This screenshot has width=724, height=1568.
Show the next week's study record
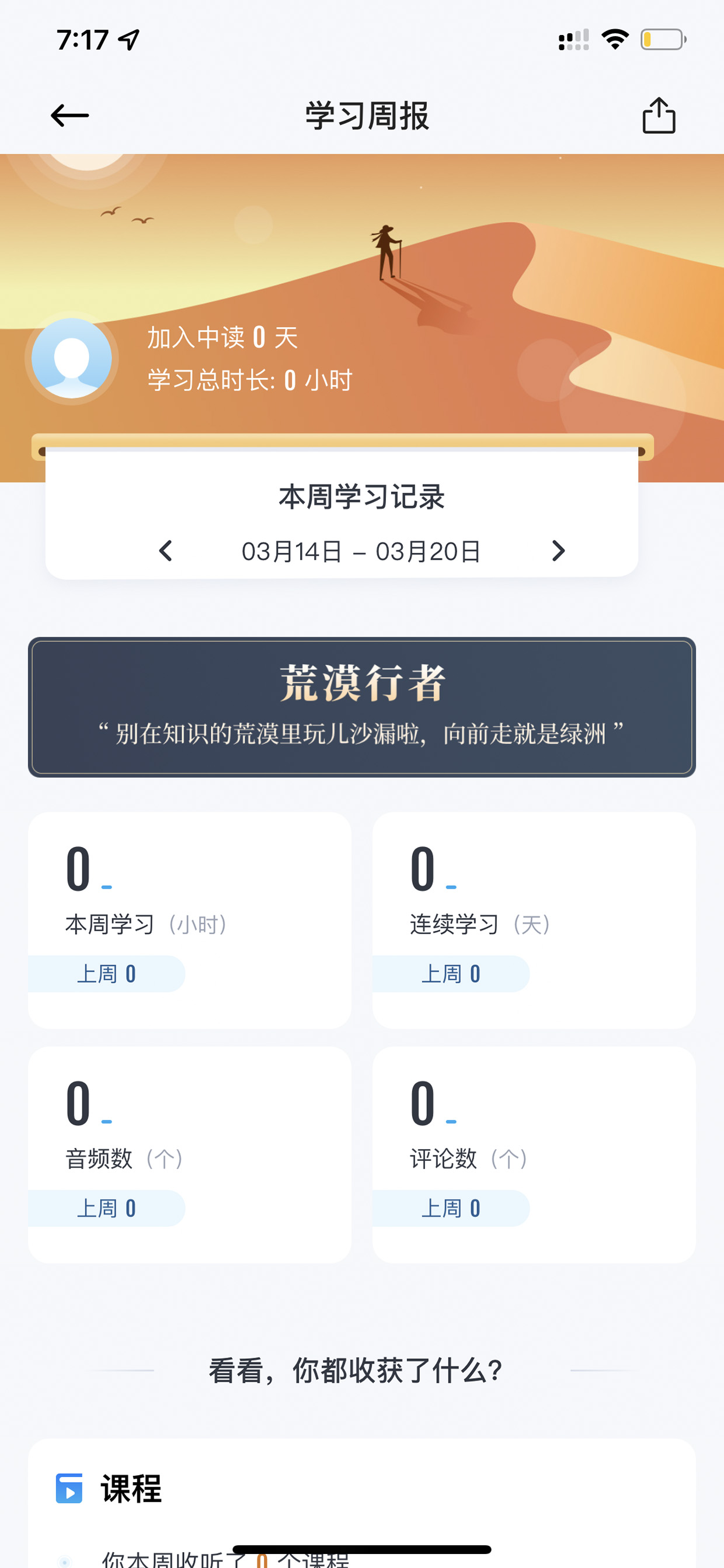[x=558, y=551]
